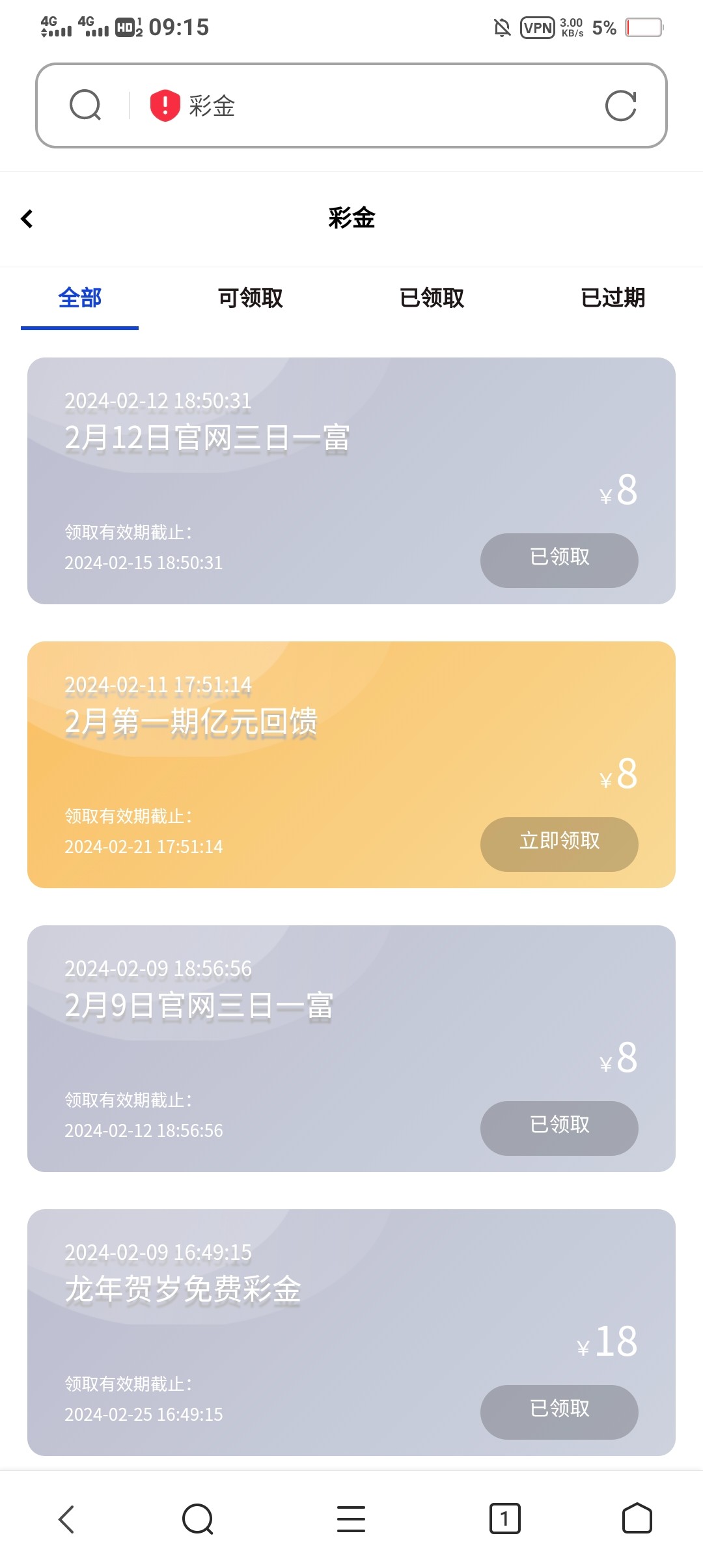Navigate back using the bottom browser arrow
703x1568 pixels.
click(x=66, y=1519)
